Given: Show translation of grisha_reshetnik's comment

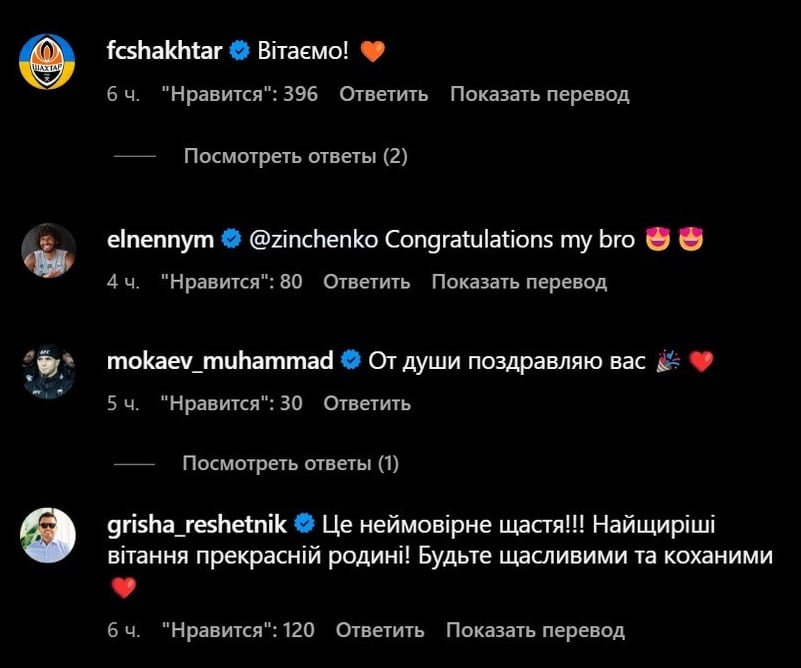Looking at the screenshot, I should point(535,630).
